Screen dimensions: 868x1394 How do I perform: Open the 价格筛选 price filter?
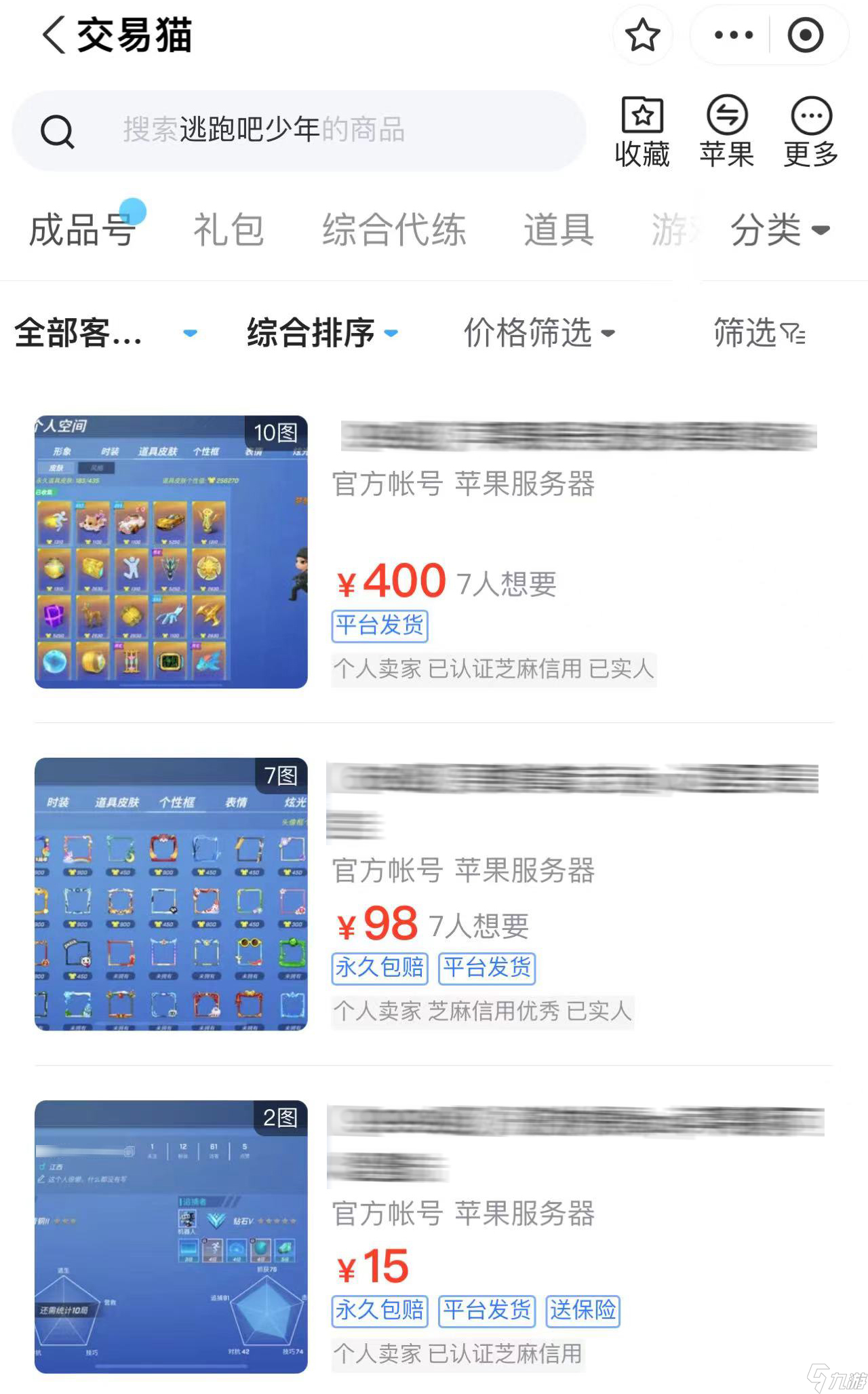(539, 333)
